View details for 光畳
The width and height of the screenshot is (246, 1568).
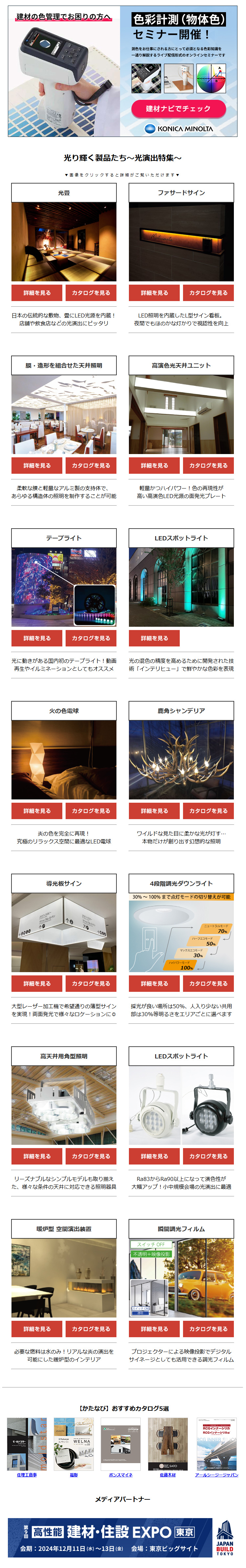pos(37,293)
